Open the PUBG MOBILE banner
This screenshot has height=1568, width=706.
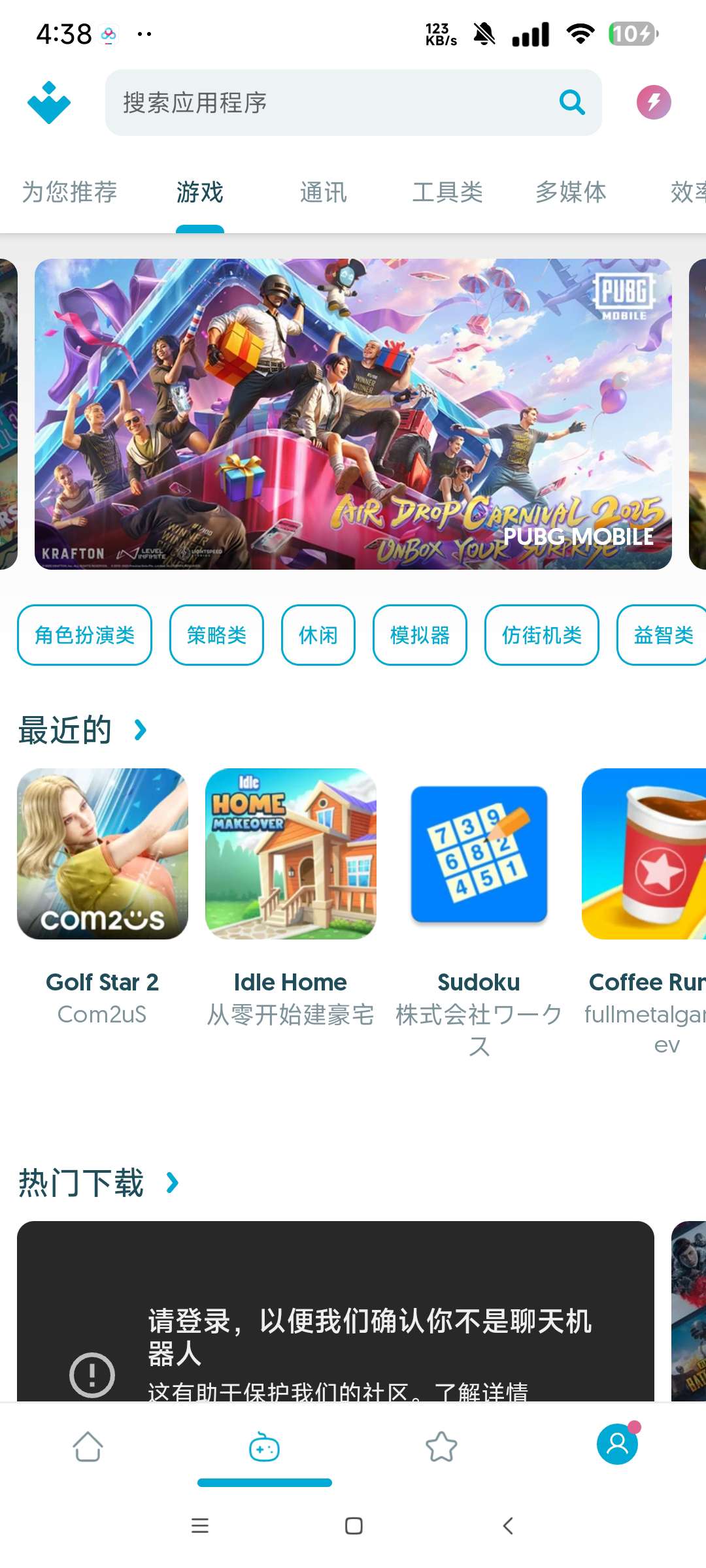click(353, 414)
